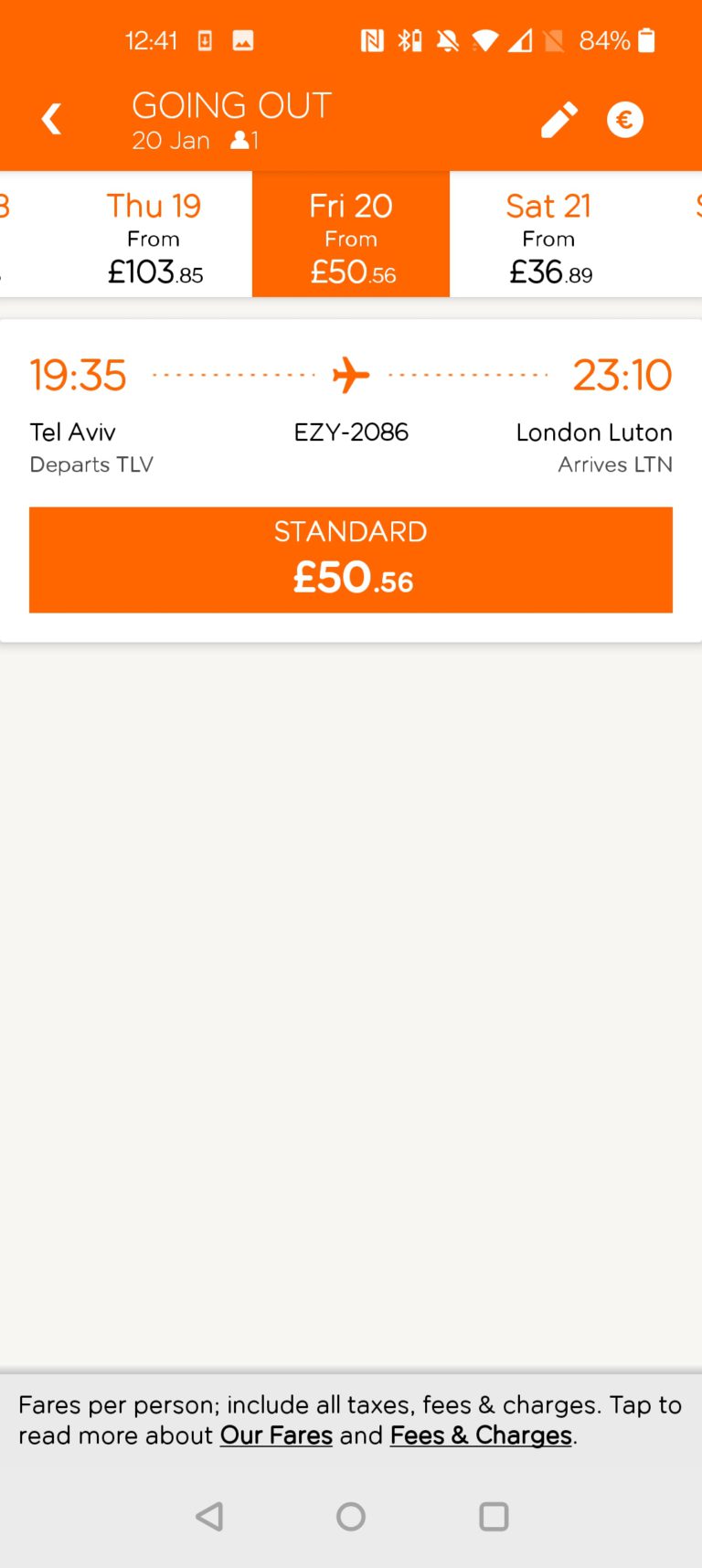Viewport: 702px width, 1568px height.
Task: Read about Fees & Charges
Action: [x=481, y=1435]
